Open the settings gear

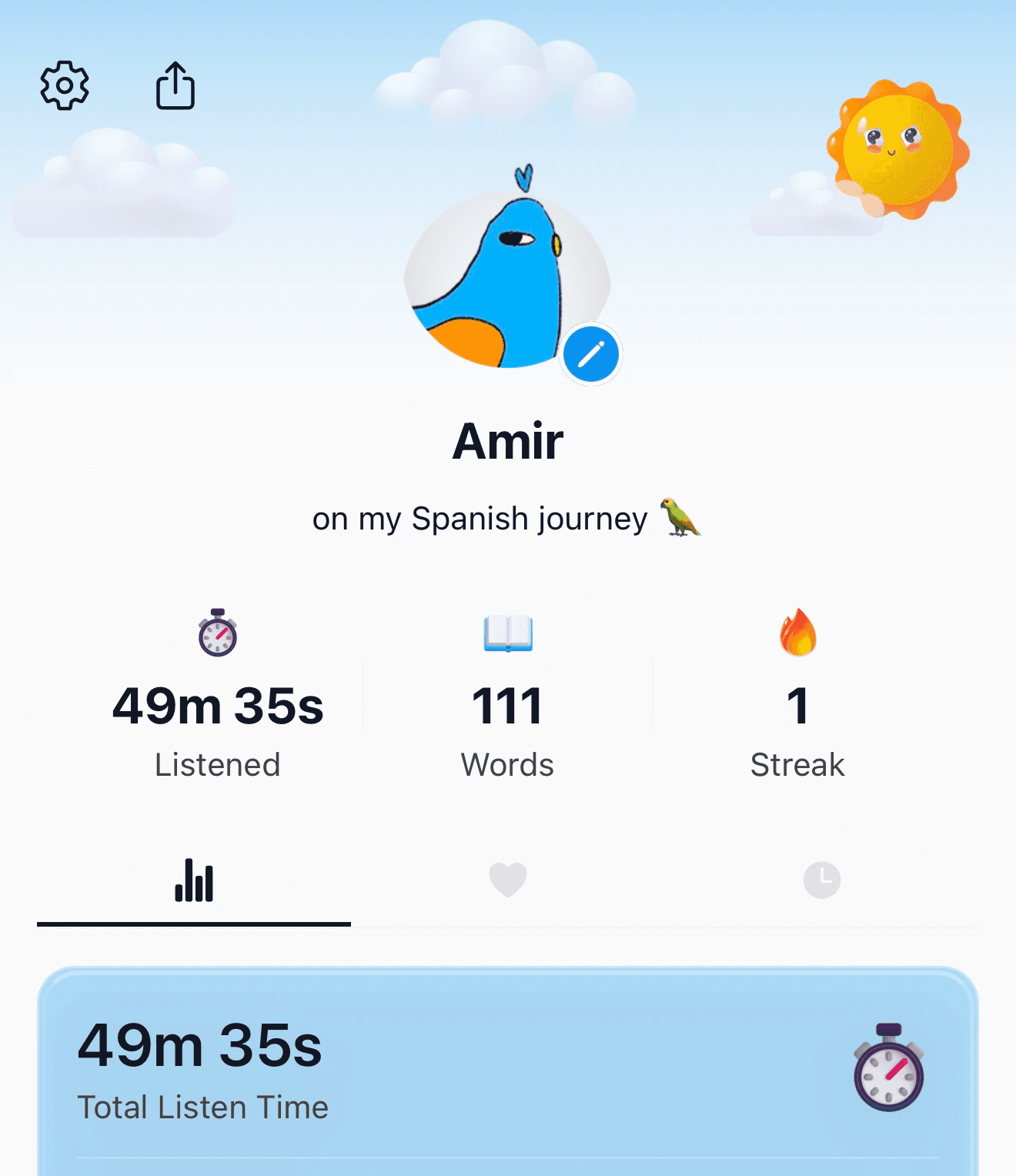click(65, 85)
